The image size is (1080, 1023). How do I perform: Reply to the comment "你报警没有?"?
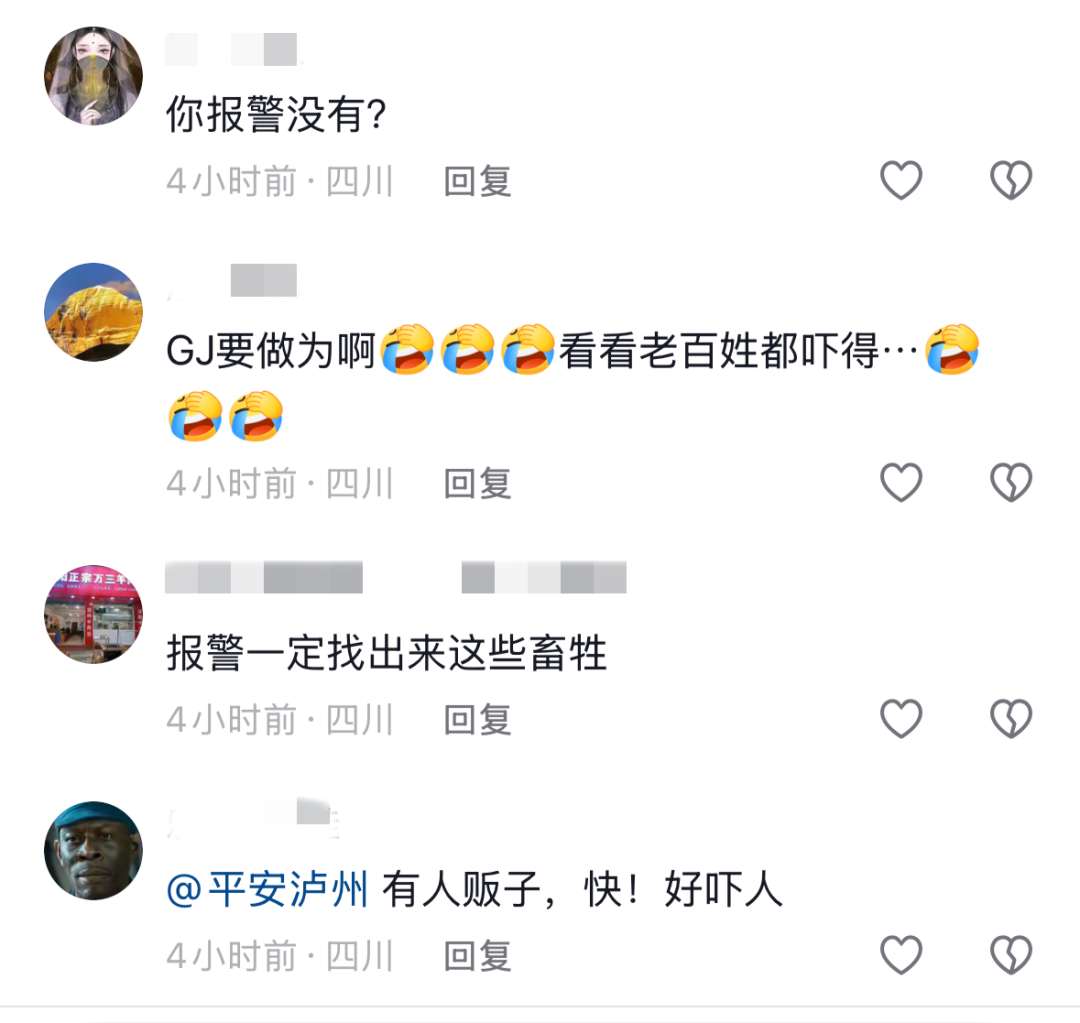click(x=478, y=182)
